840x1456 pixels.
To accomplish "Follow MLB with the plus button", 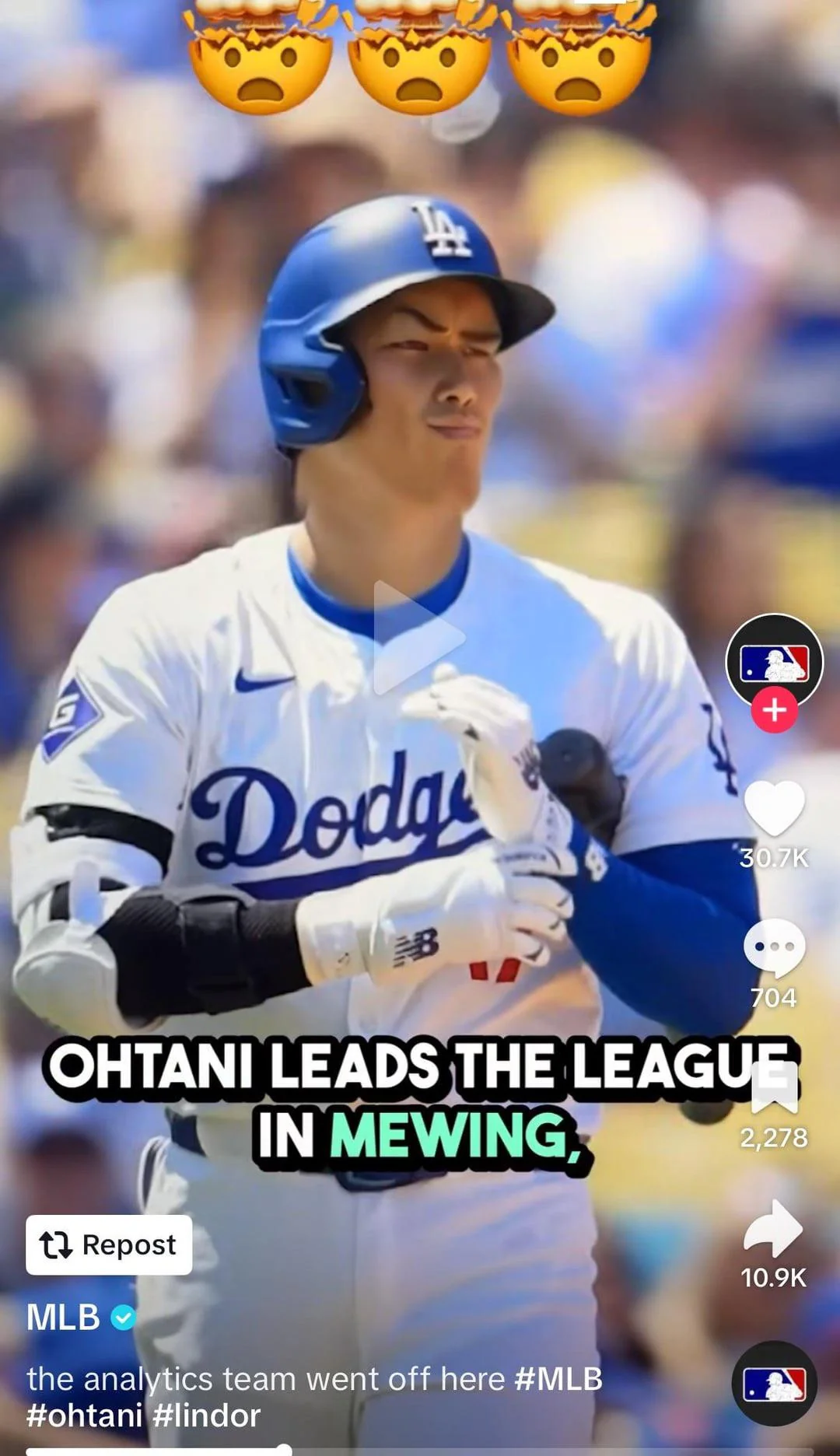I will (x=774, y=710).
